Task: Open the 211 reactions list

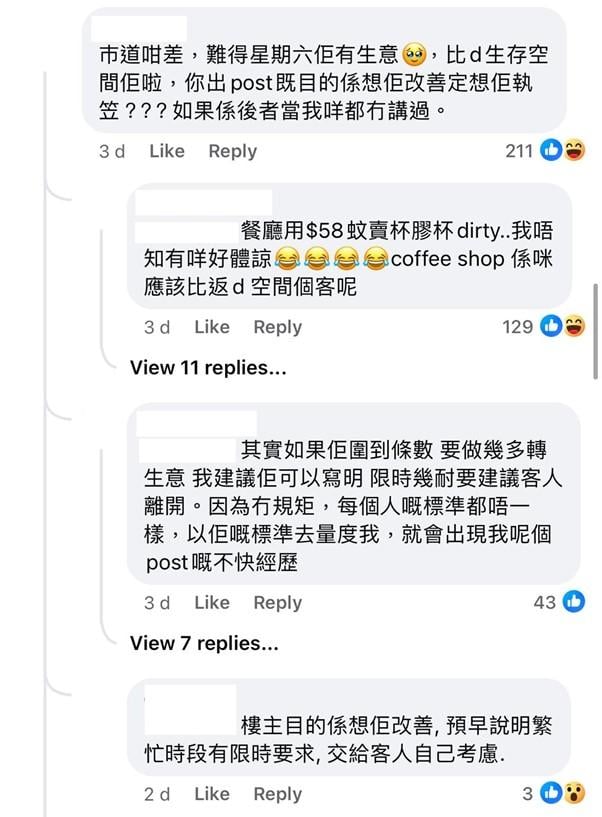Action: [545, 151]
